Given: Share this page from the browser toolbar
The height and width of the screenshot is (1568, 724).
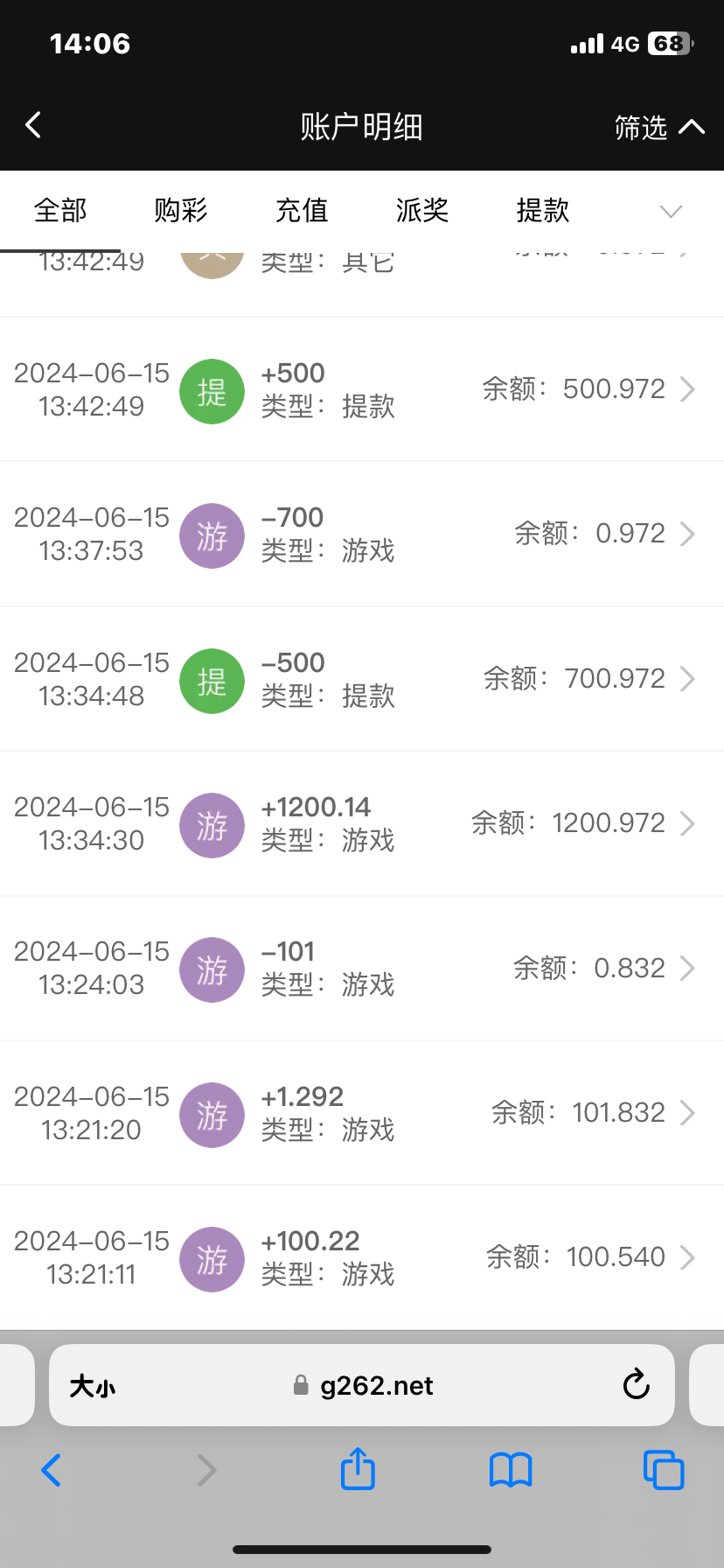Looking at the screenshot, I should point(358,1469).
